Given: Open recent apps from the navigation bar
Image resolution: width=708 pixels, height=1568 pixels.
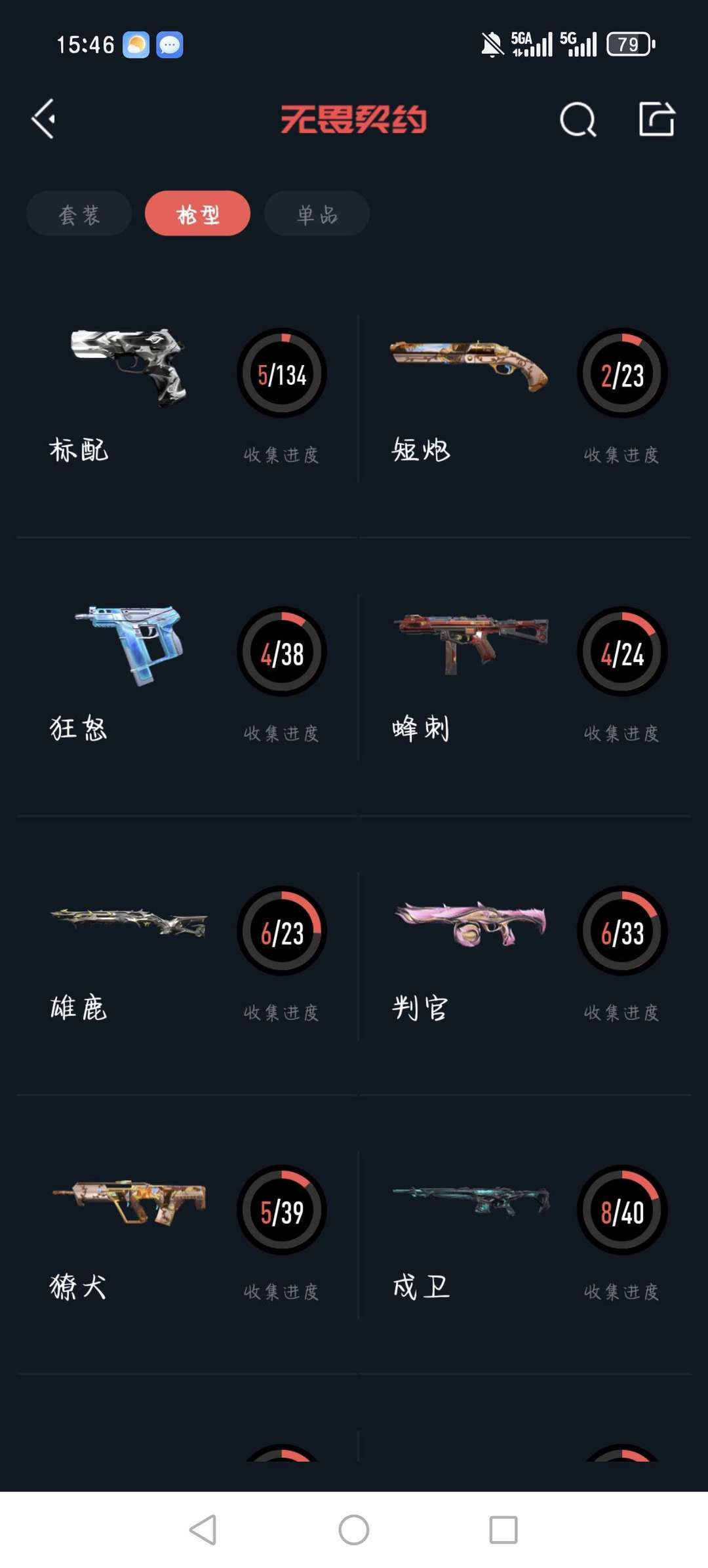Looking at the screenshot, I should (x=503, y=1530).
